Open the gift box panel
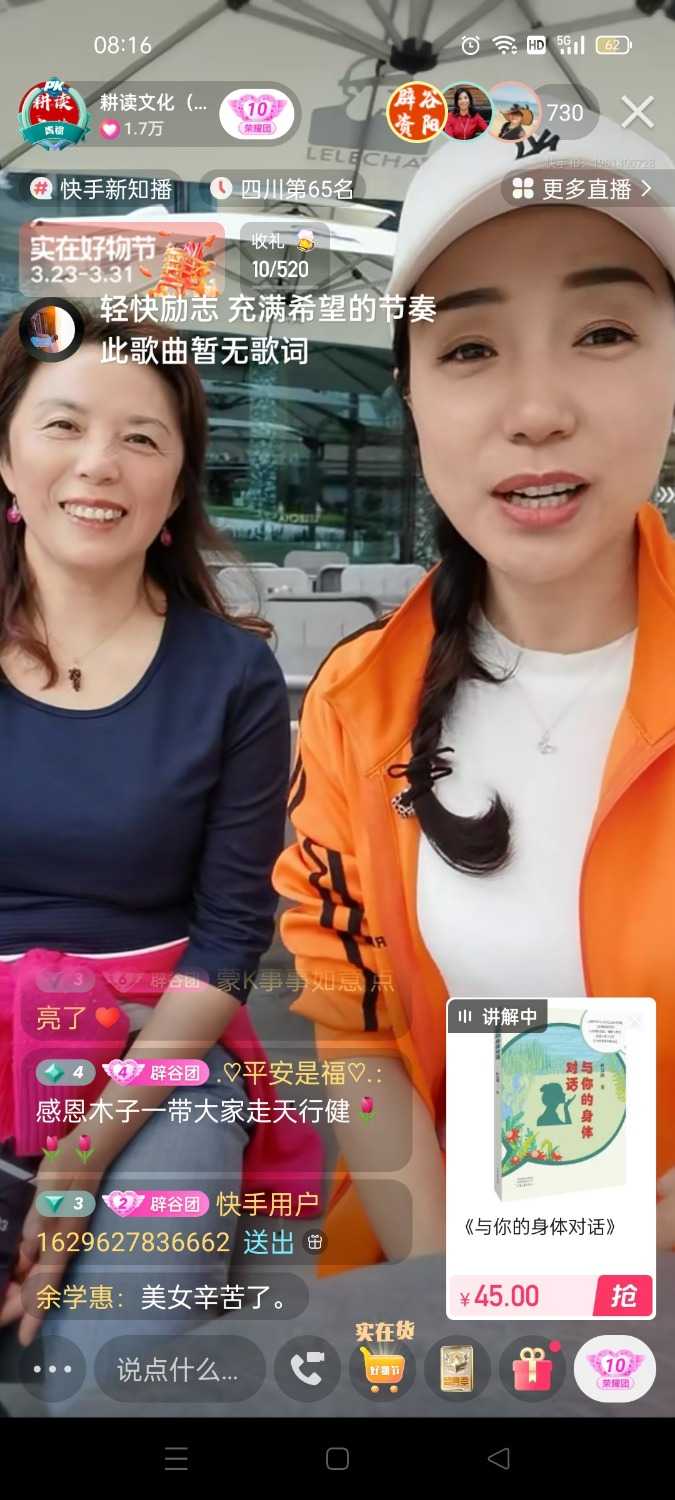Viewport: 675px width, 1500px height. coord(532,1369)
